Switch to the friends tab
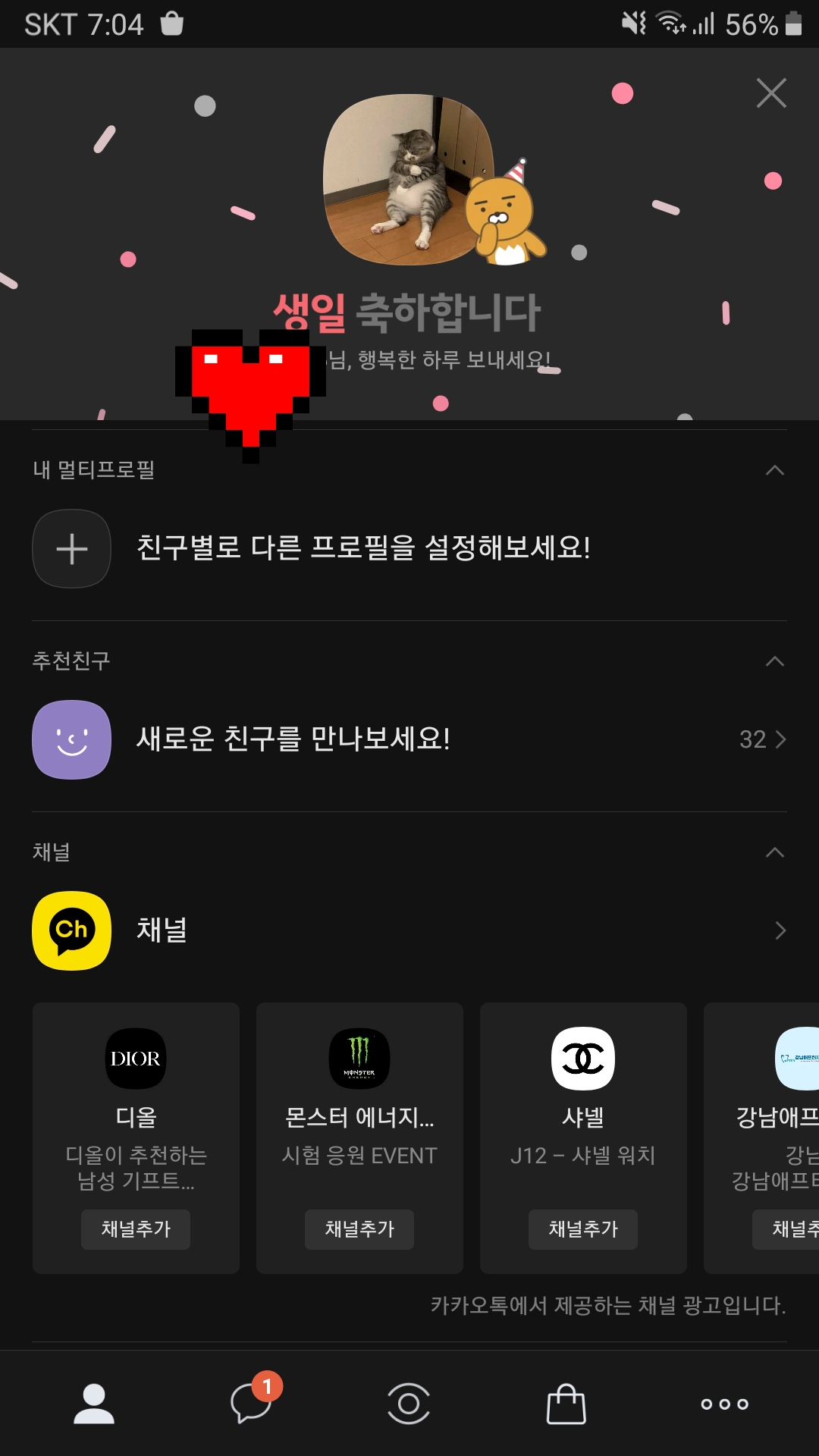The width and height of the screenshot is (819, 1456). [94, 1404]
